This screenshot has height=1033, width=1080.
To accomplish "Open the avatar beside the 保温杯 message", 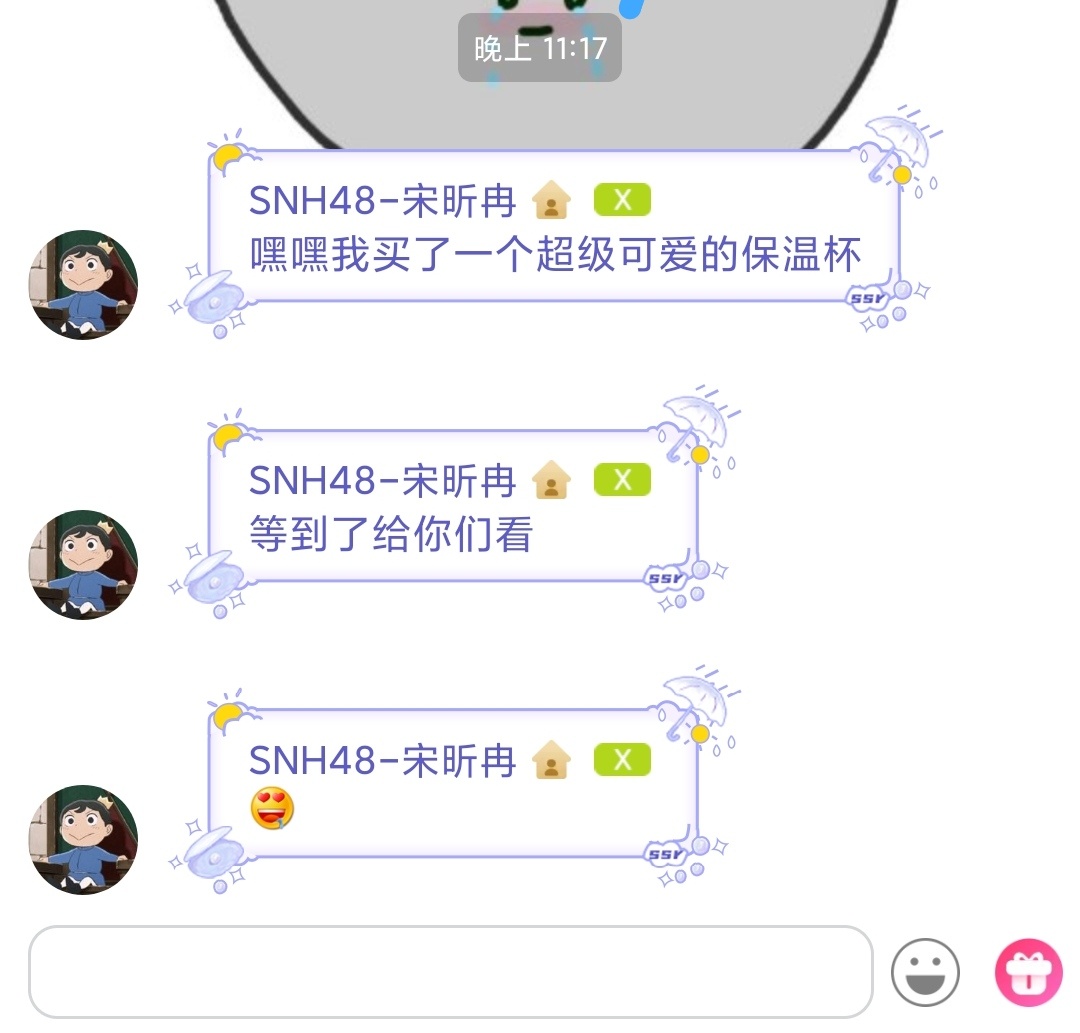I will (83, 285).
